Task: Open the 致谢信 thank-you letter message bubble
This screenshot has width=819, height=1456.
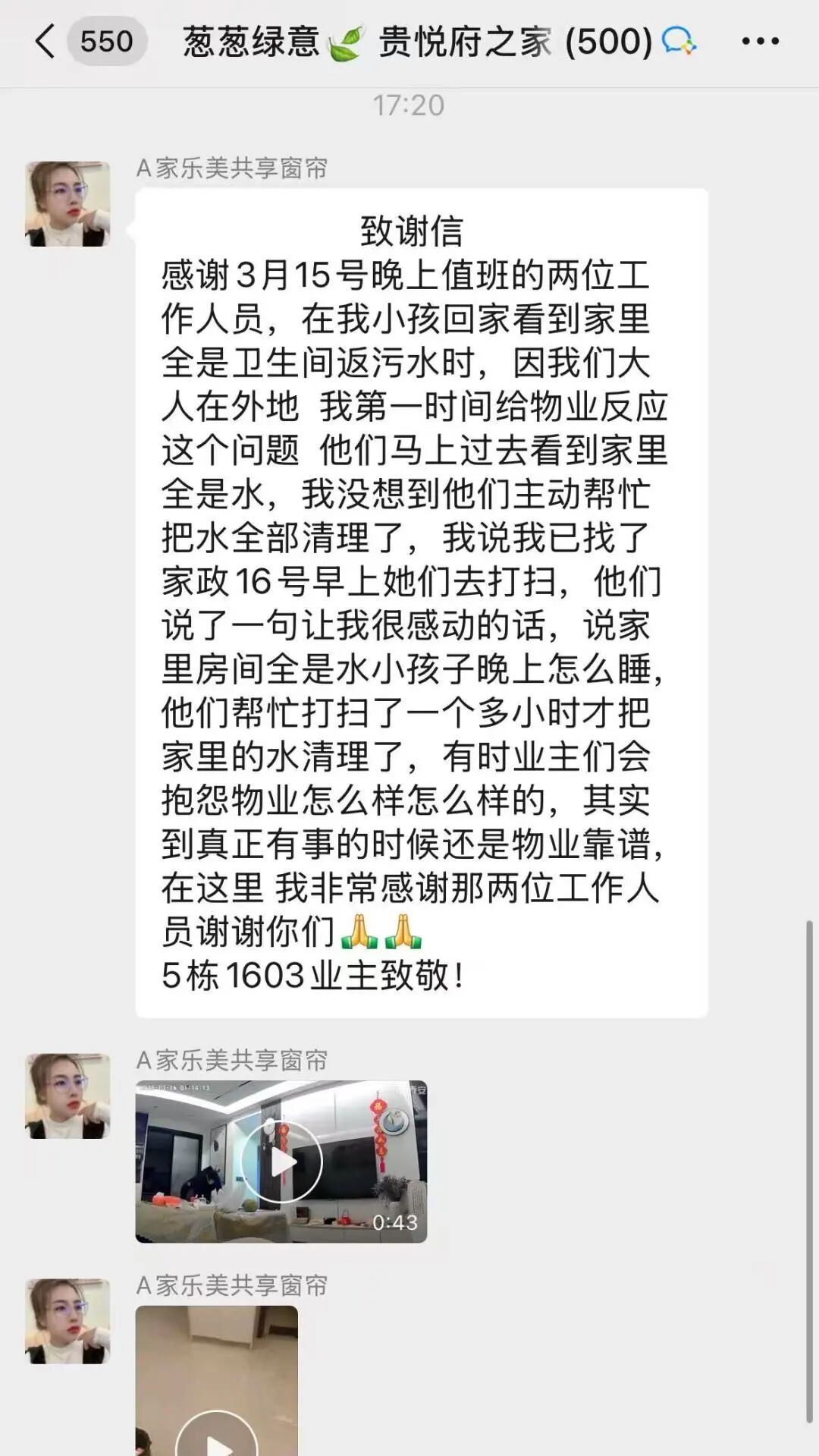Action: pos(421,602)
